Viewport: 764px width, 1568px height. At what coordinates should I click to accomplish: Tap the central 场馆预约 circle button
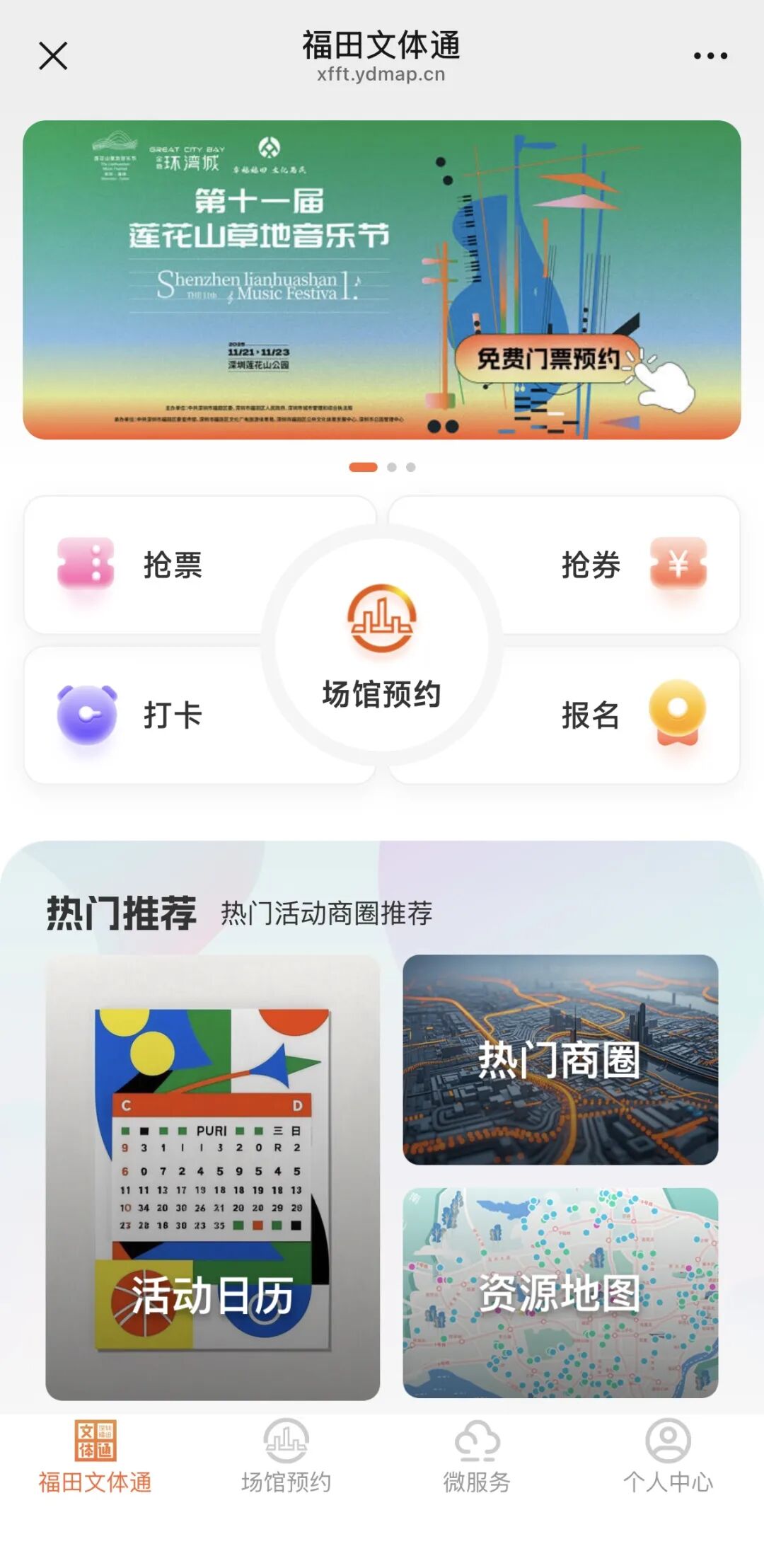coord(382,644)
